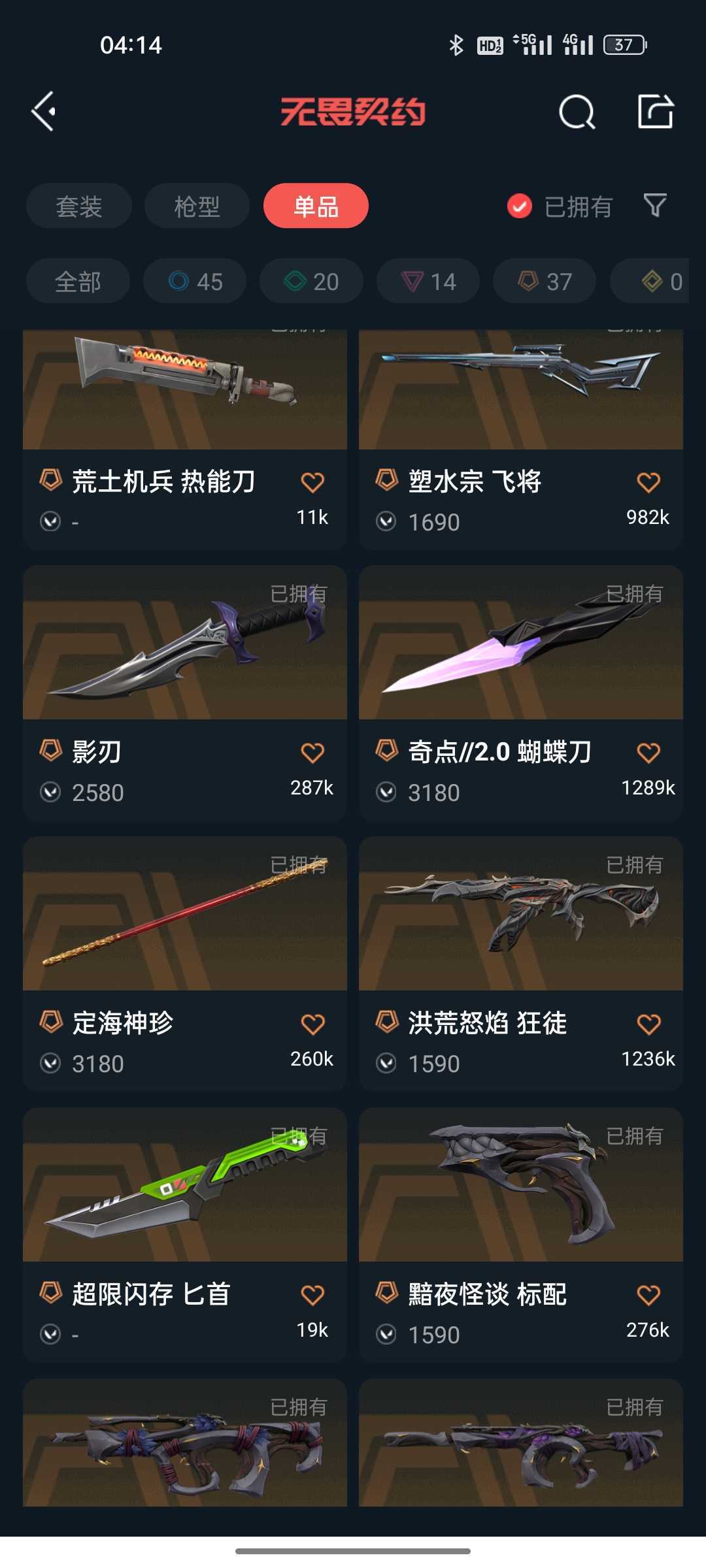Favorite the 超限闪存 匕首 skin
The width and height of the screenshot is (706, 1568).
pyautogui.click(x=312, y=1295)
